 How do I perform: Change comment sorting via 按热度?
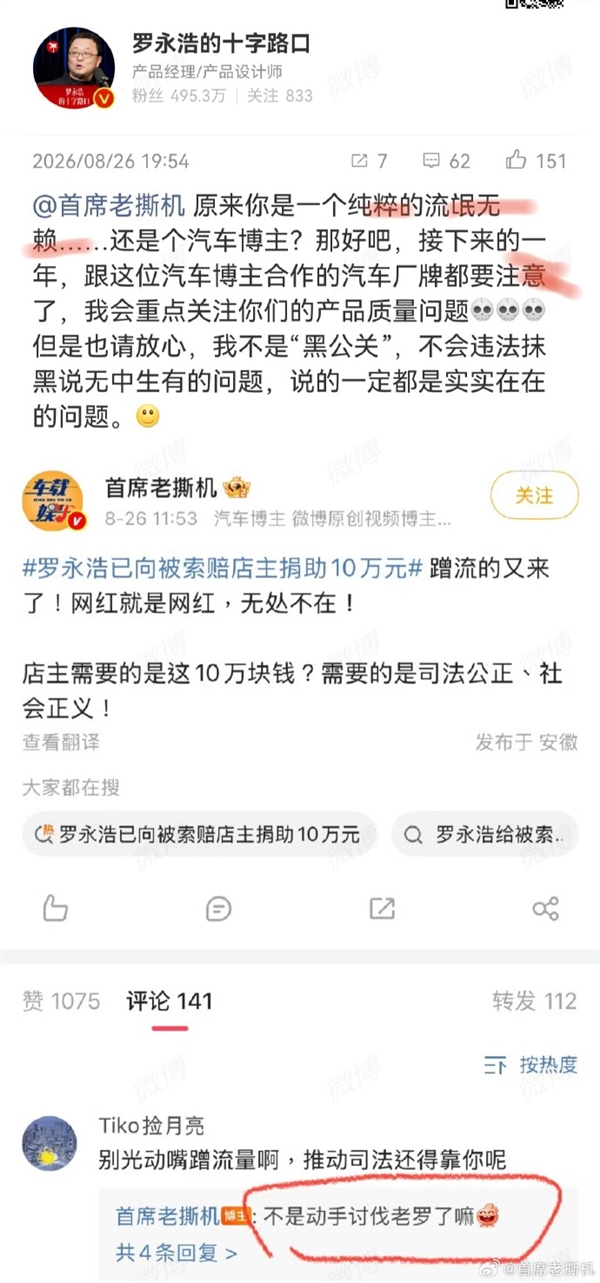(531, 1064)
